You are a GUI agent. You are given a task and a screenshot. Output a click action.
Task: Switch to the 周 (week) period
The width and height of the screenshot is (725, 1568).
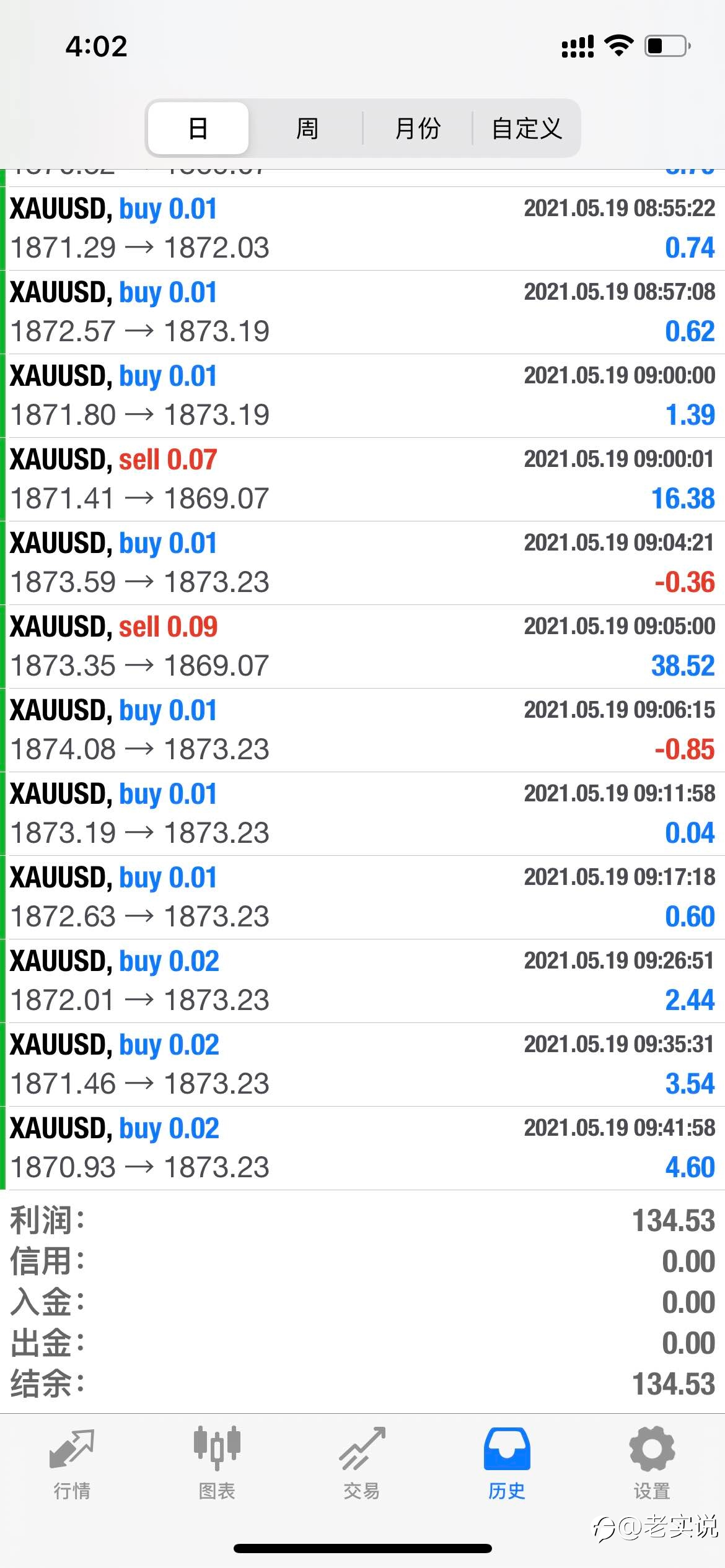307,128
